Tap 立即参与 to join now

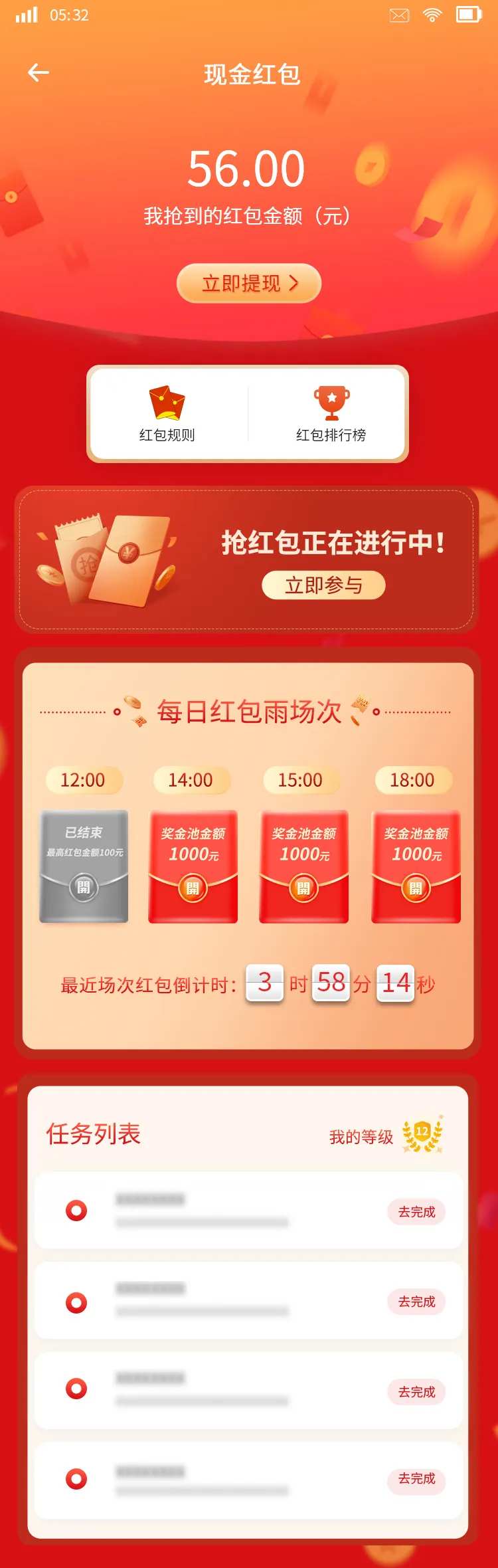coord(323,585)
